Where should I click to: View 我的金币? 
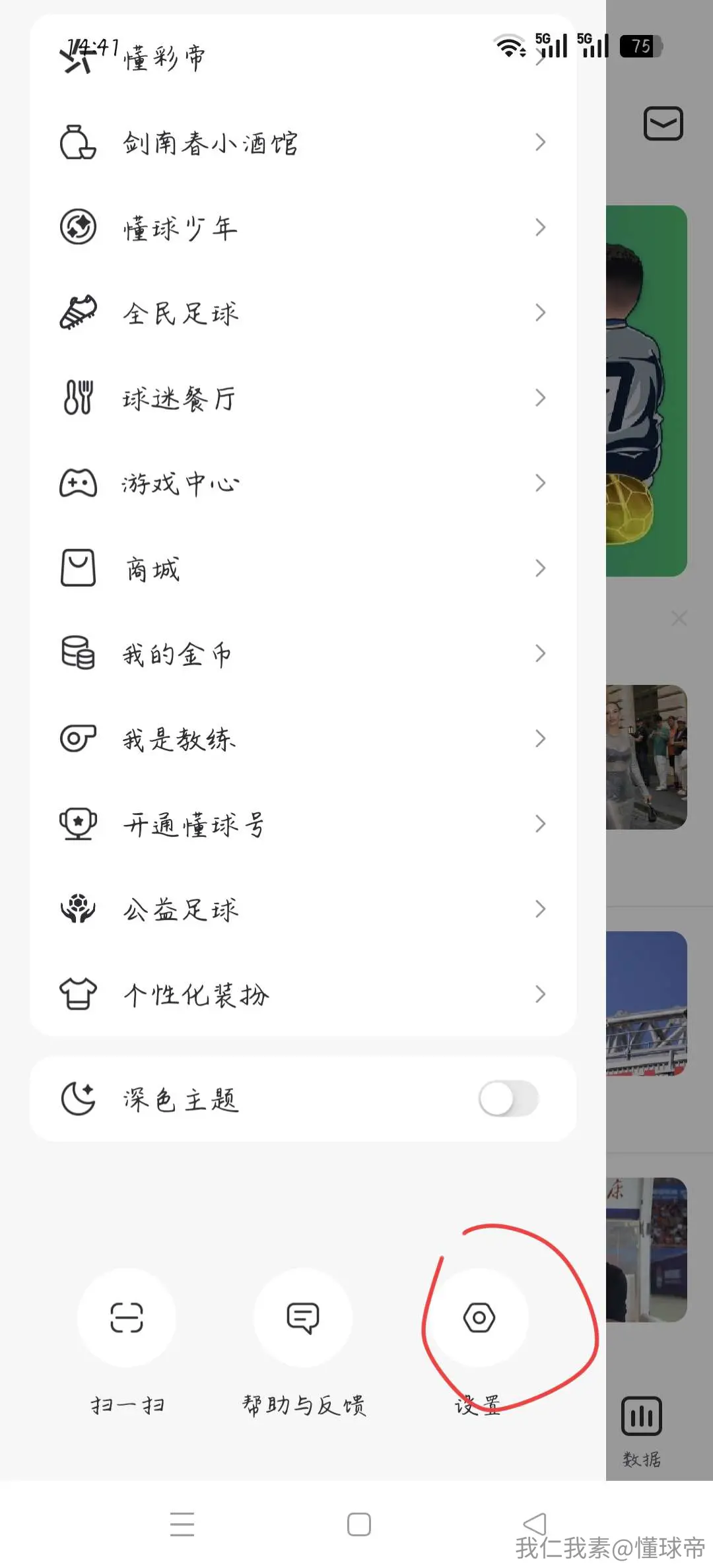pos(303,653)
